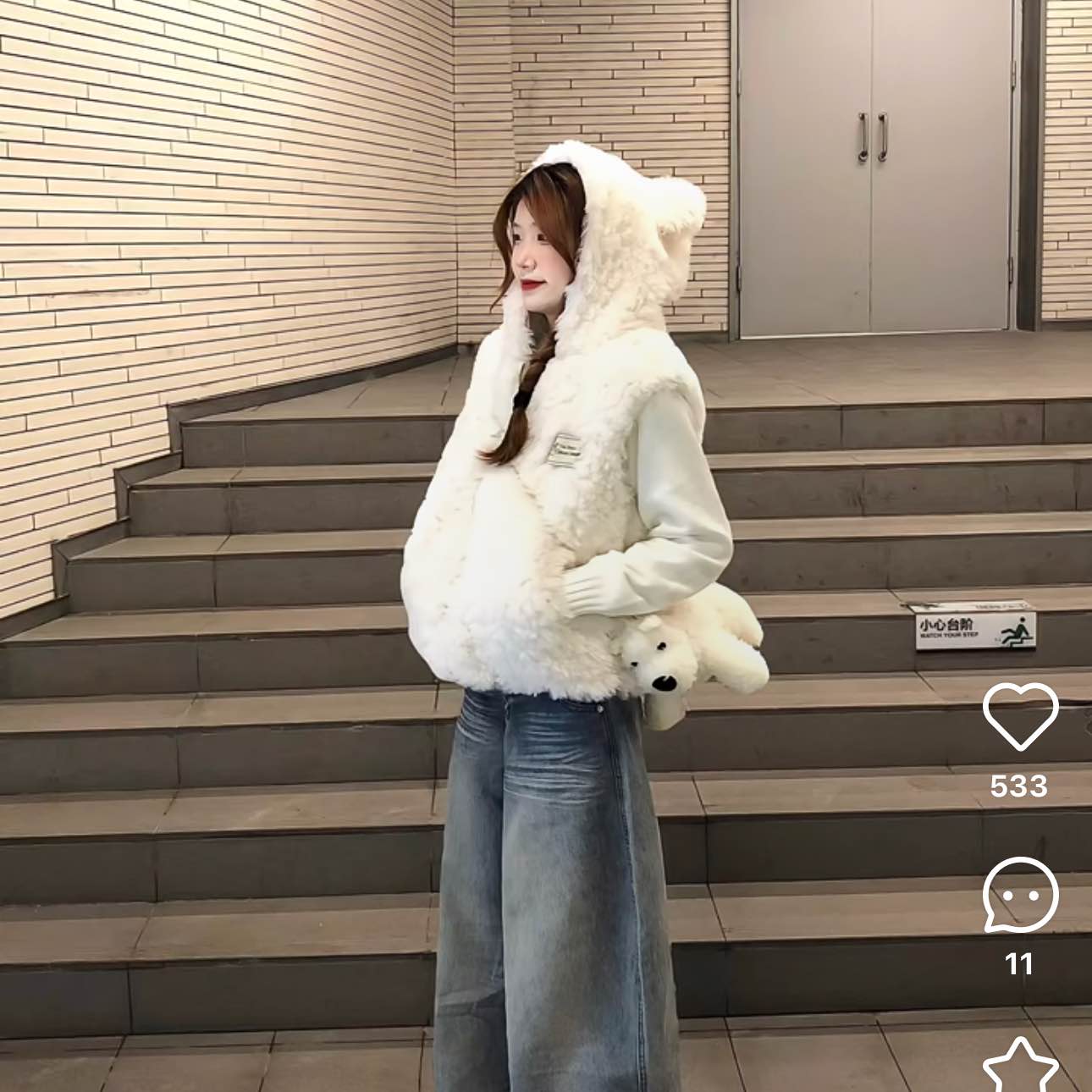Like this video with the heart icon
The width and height of the screenshot is (1092, 1092).
pos(1020,716)
